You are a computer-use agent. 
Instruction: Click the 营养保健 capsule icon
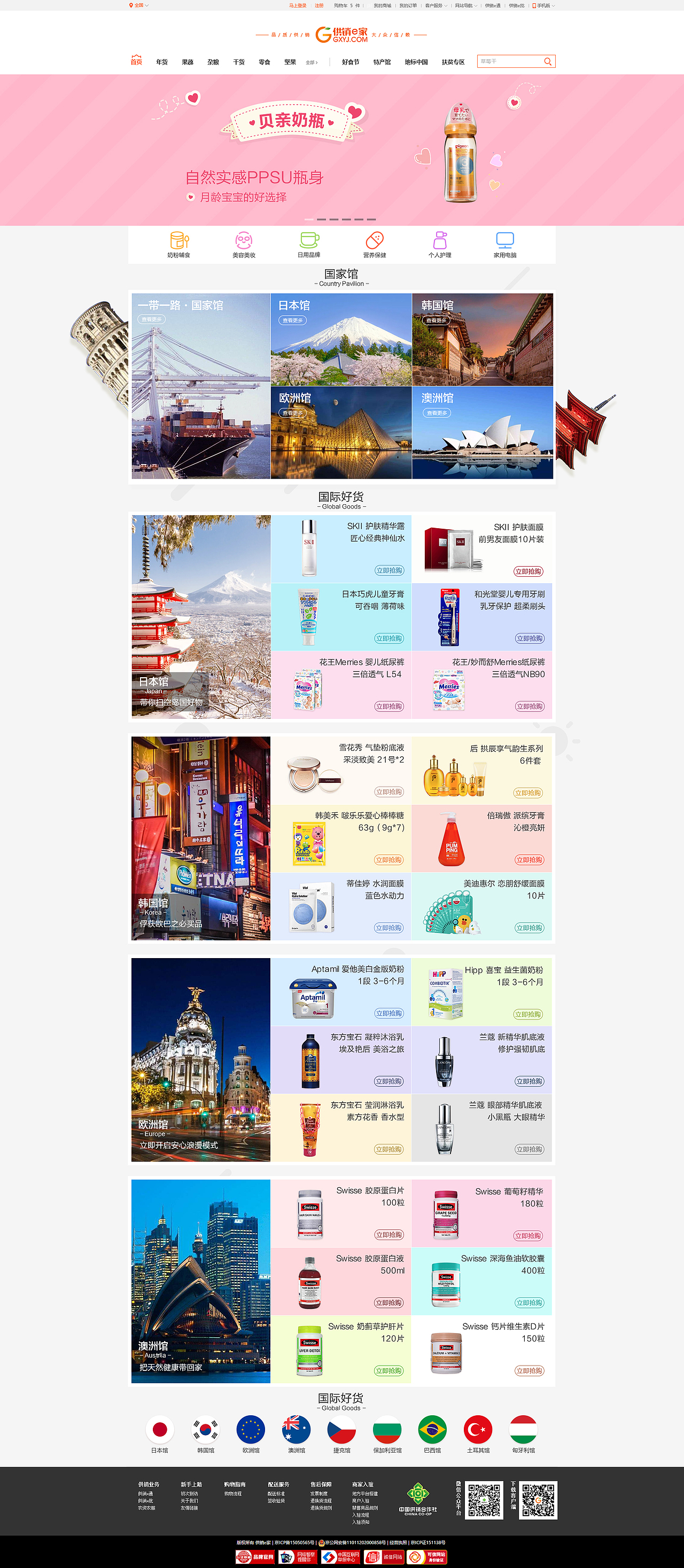tap(374, 240)
